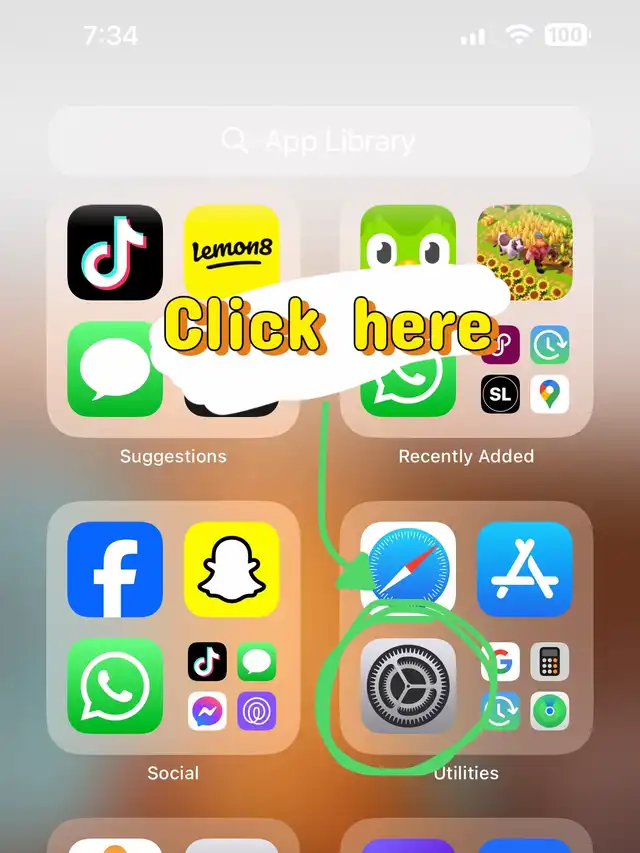Launch Snapchat
The height and width of the screenshot is (853, 640).
click(x=231, y=569)
